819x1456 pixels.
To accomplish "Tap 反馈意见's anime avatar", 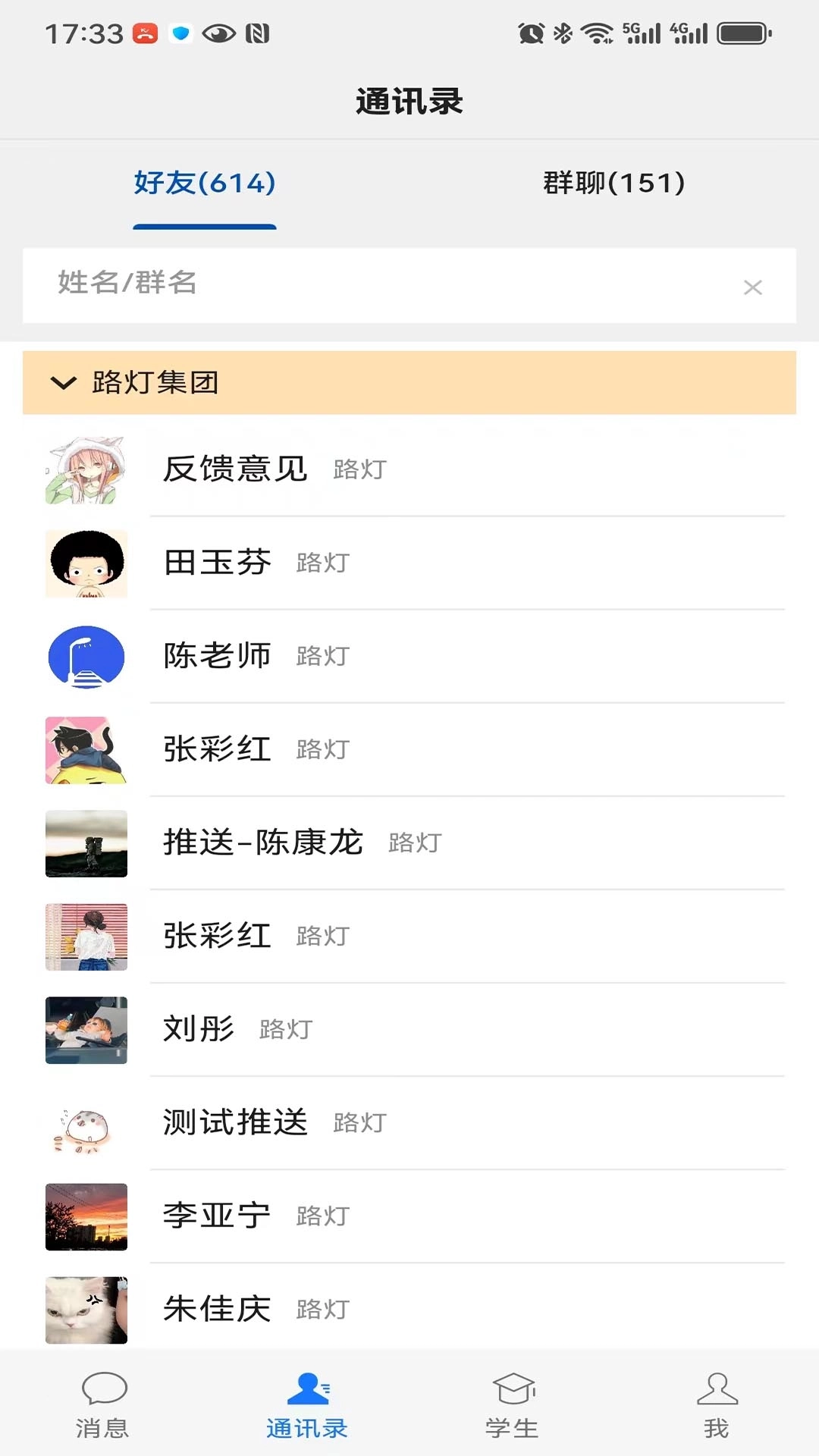I will pos(86,470).
